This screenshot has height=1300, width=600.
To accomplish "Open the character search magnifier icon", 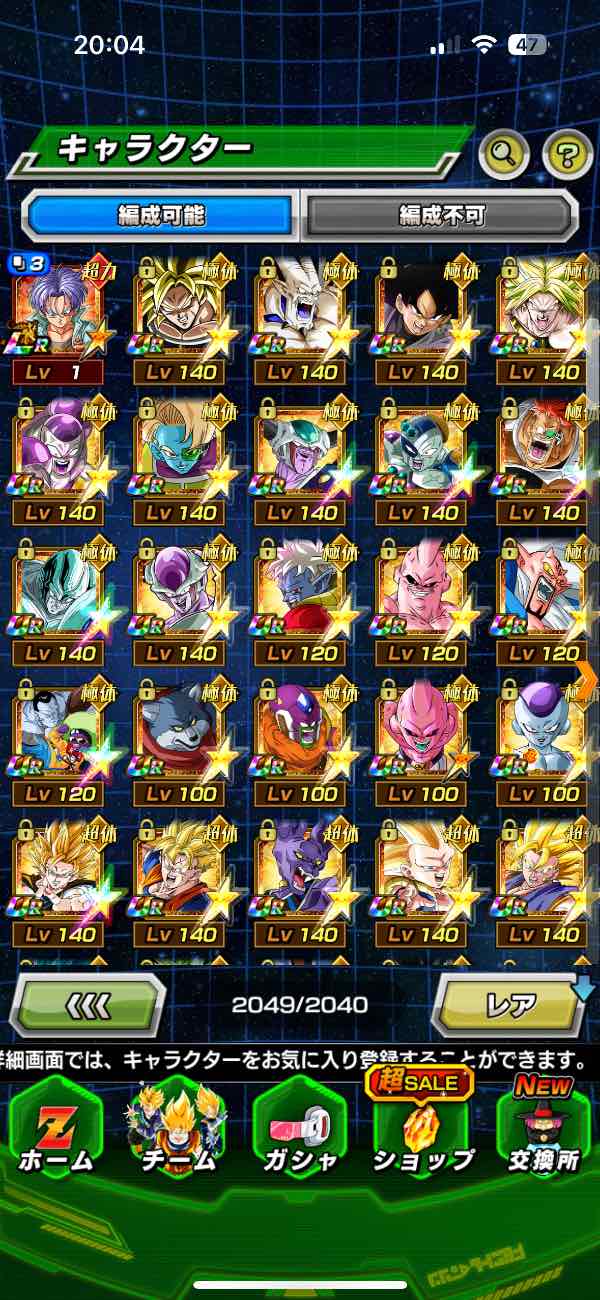I will pos(505,153).
